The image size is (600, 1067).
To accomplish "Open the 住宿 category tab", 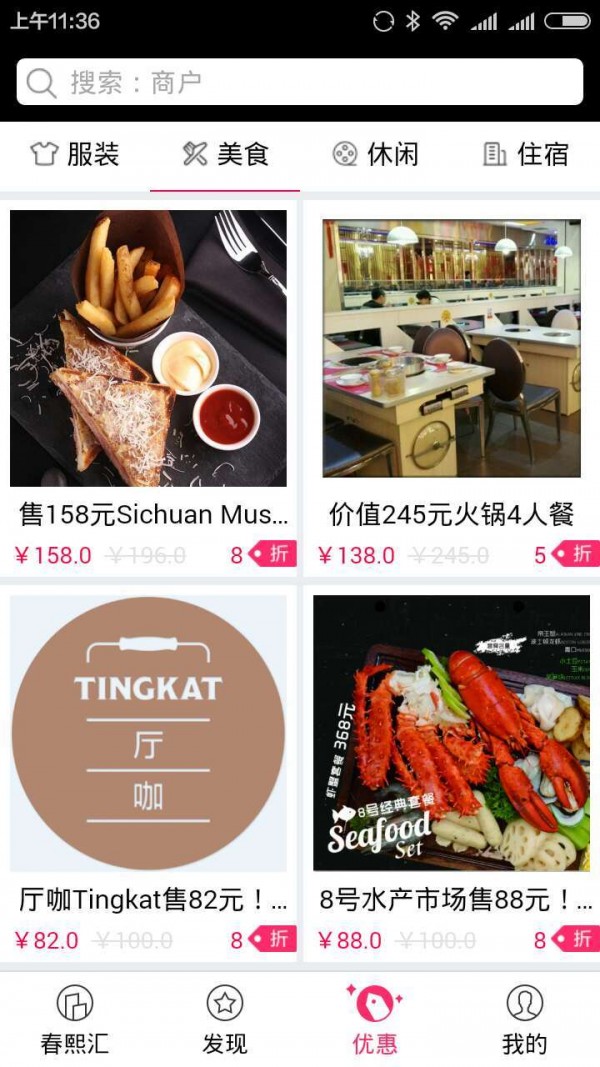I will (x=525, y=154).
